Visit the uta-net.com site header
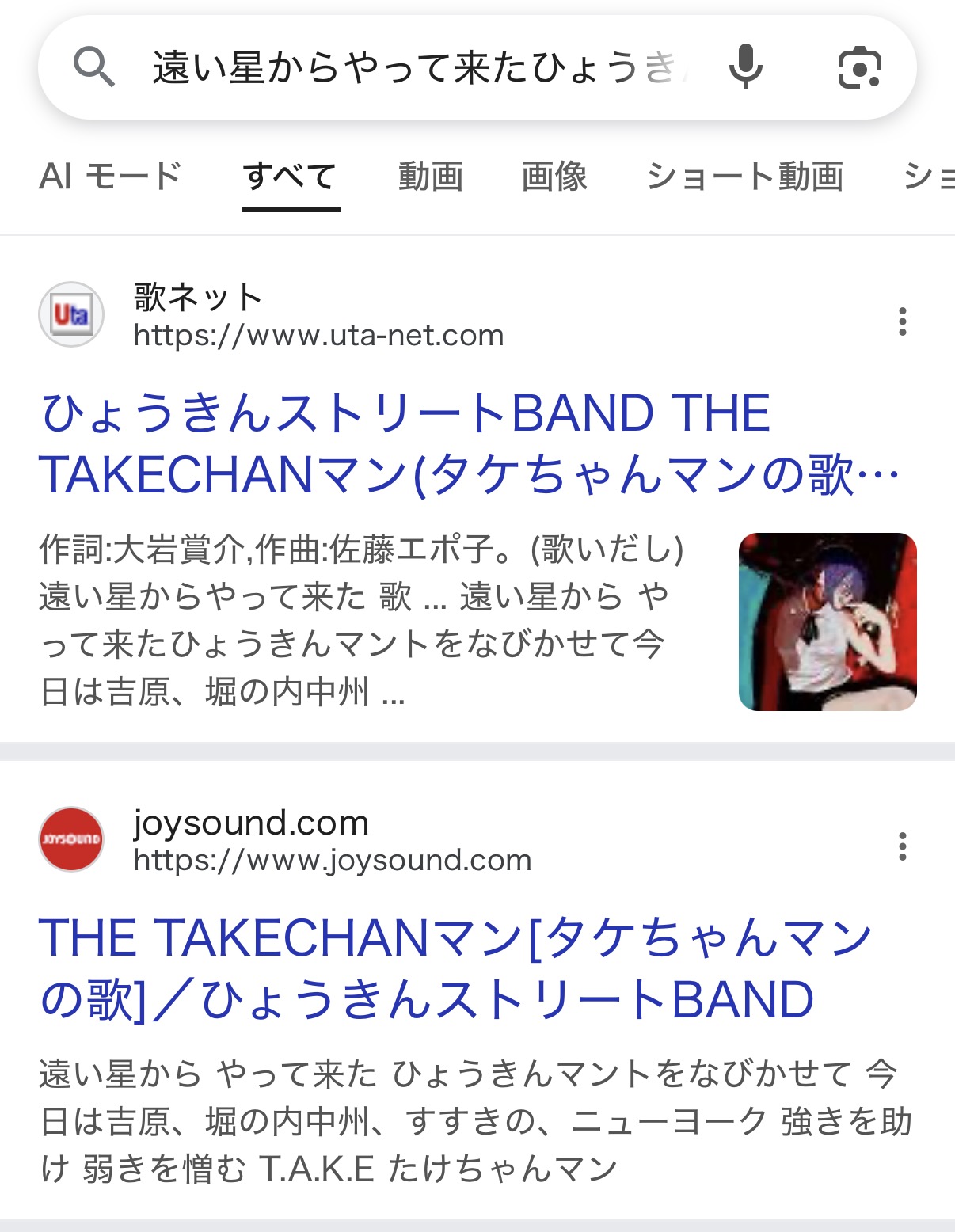Viewport: 955px width, 1232px height. coord(317,317)
